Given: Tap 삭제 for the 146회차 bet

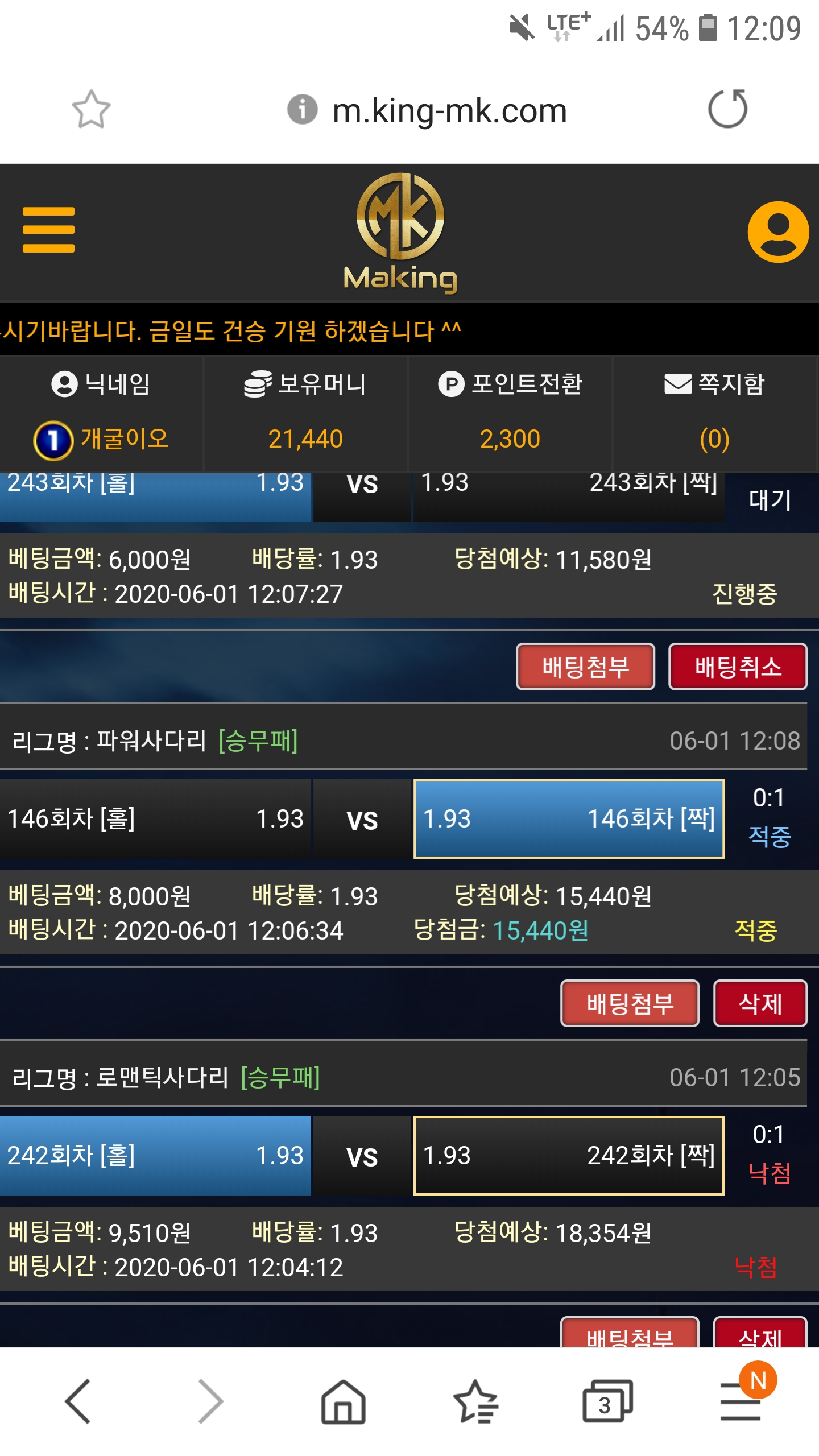Looking at the screenshot, I should coord(760,1003).
